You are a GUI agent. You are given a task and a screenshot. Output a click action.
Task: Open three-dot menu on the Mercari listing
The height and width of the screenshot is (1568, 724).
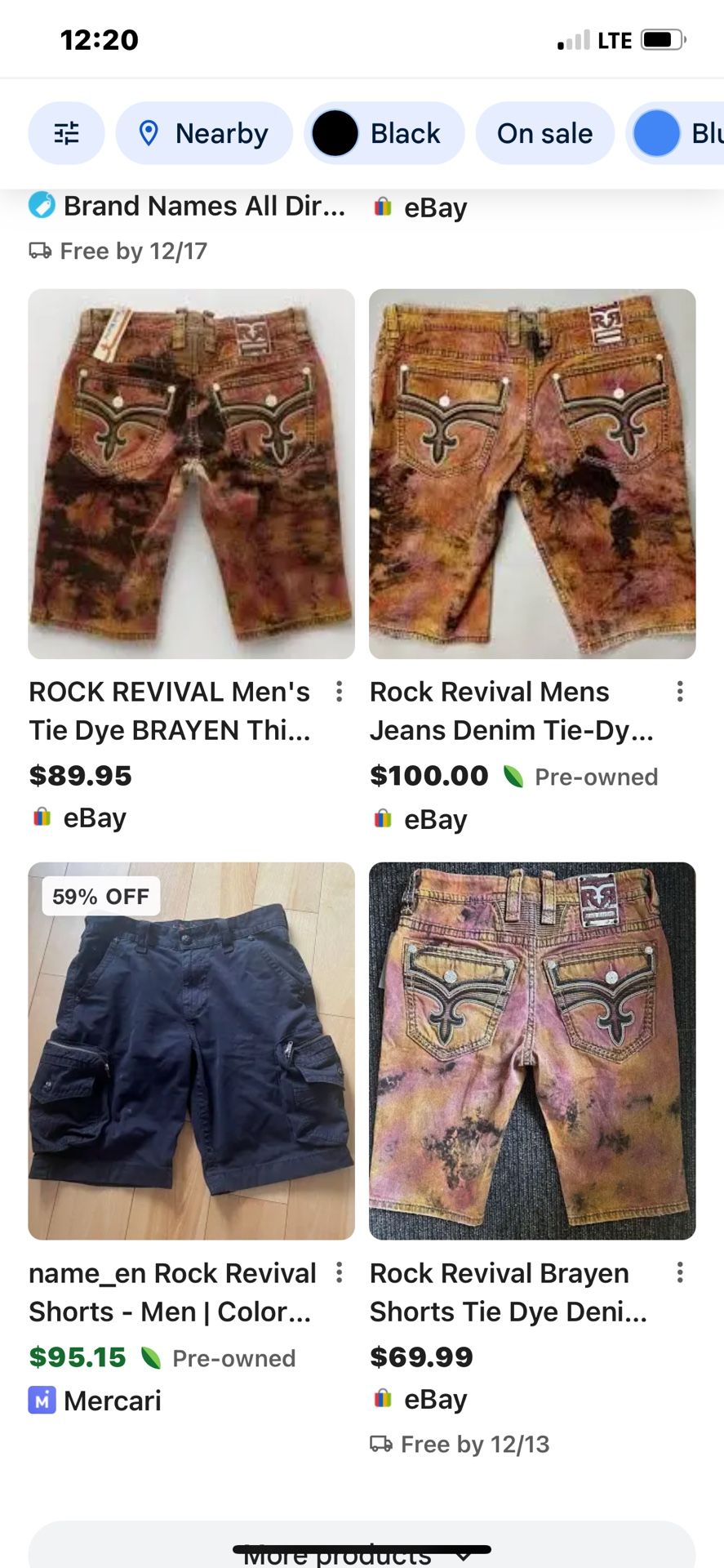coord(340,1273)
